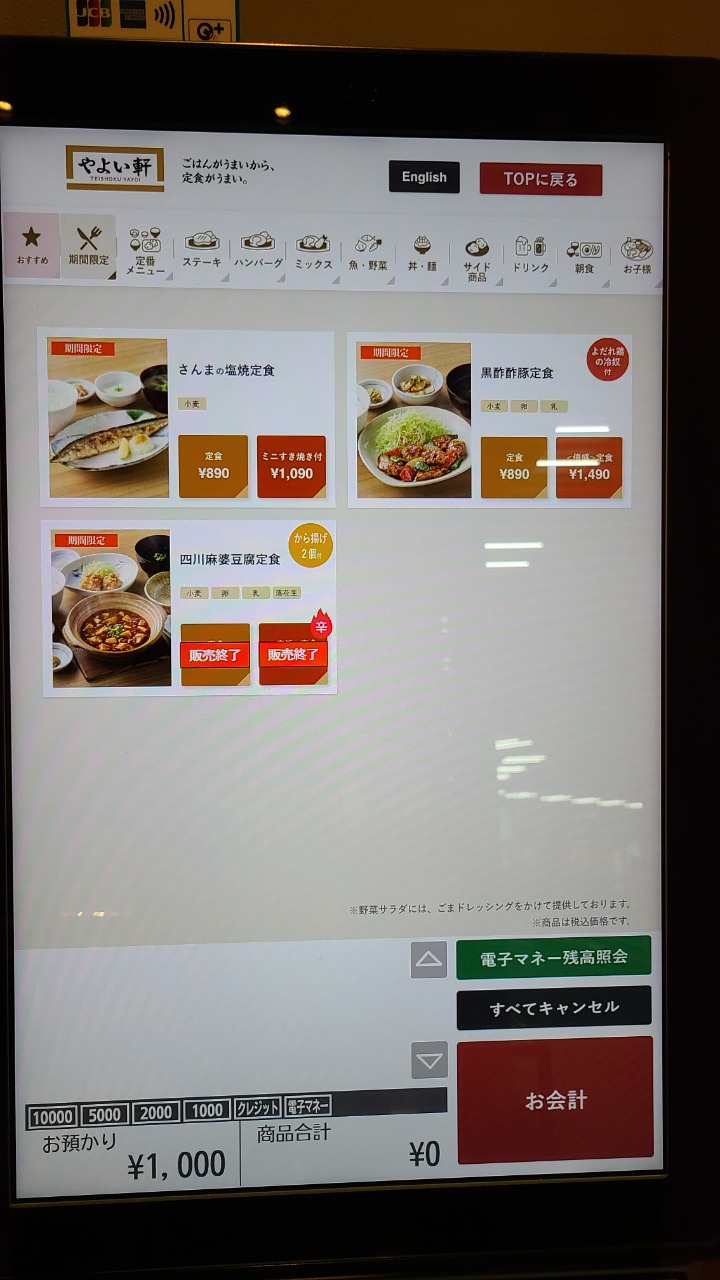Browse the 魚・野菜 category

368,254
